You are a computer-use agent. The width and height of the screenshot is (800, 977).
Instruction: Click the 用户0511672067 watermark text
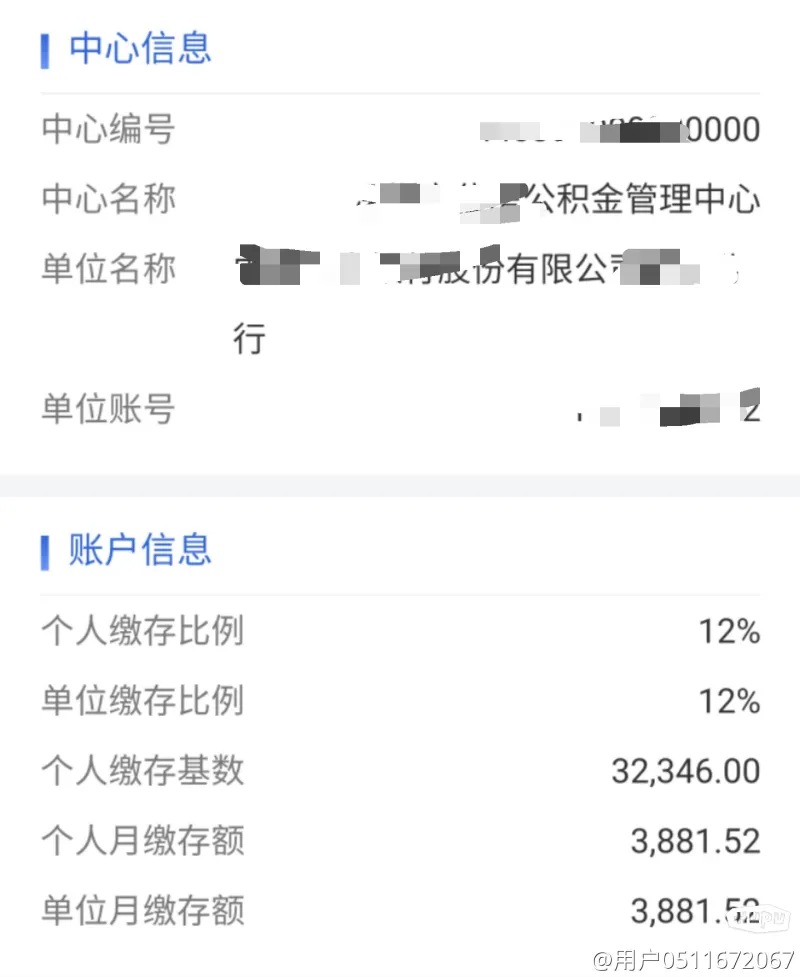690,957
